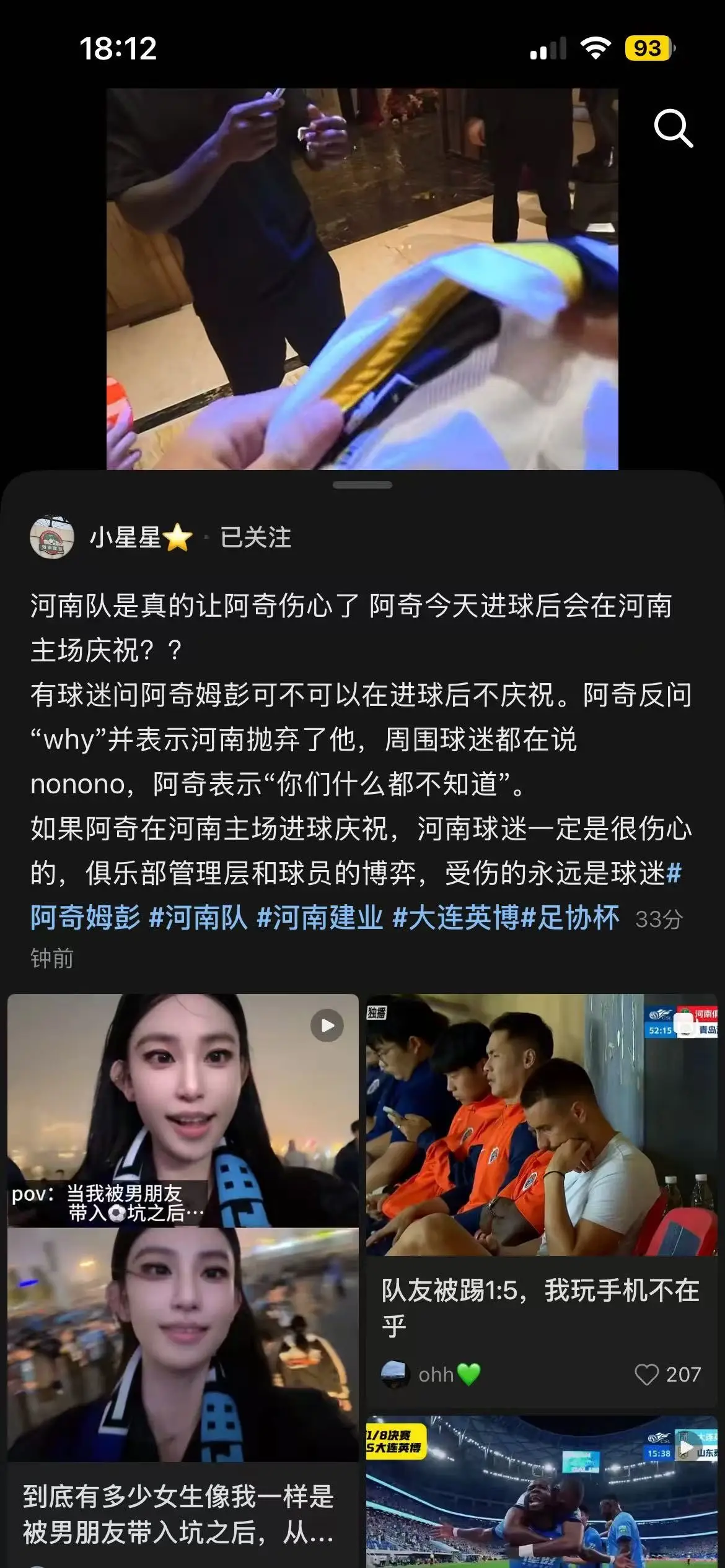725x1568 pixels.
Task: Open the search magnifier icon
Action: tap(673, 128)
